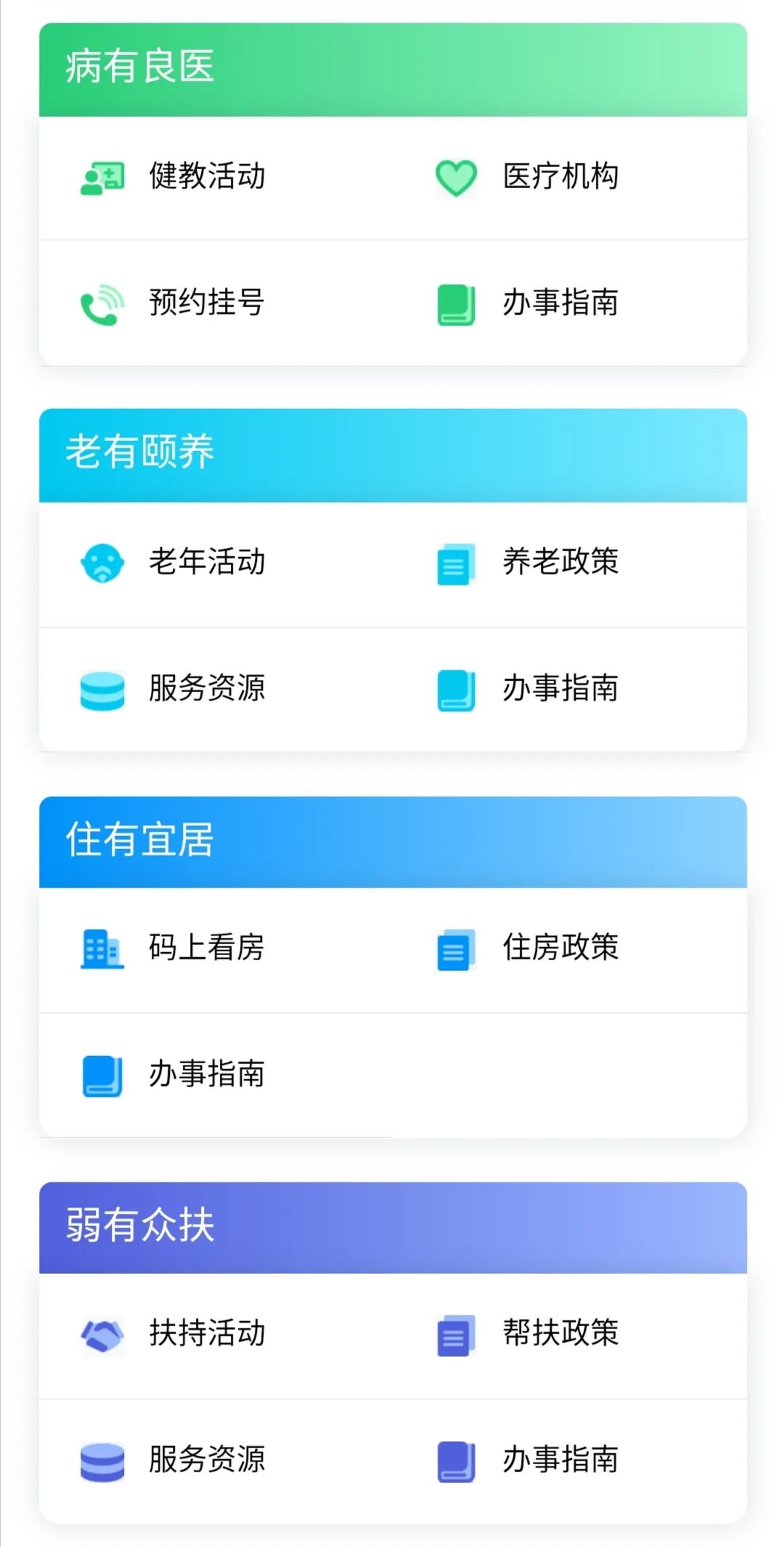View 养老政策 under 老有颐养
This screenshot has width=784, height=1547.
click(x=560, y=561)
